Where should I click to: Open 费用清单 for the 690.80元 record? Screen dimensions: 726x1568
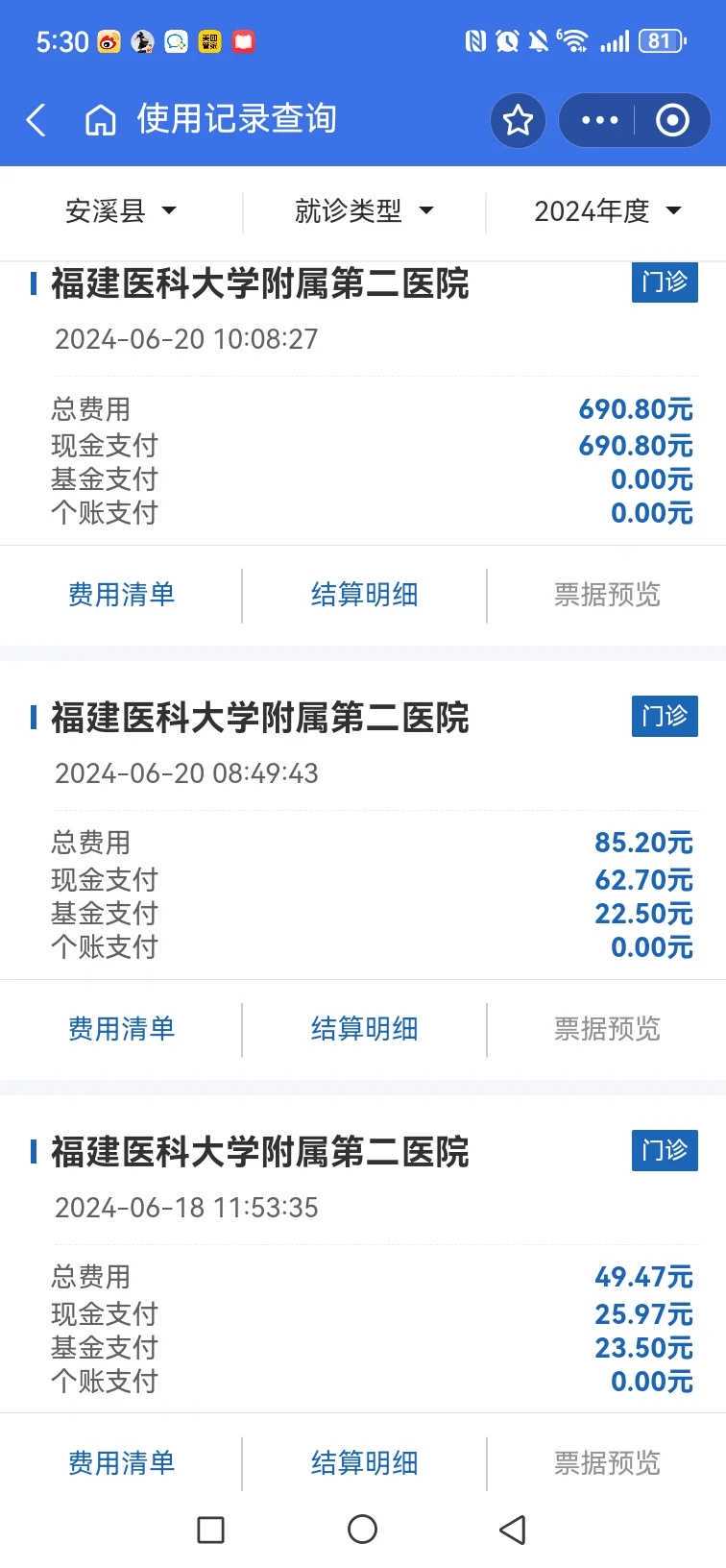click(x=121, y=594)
